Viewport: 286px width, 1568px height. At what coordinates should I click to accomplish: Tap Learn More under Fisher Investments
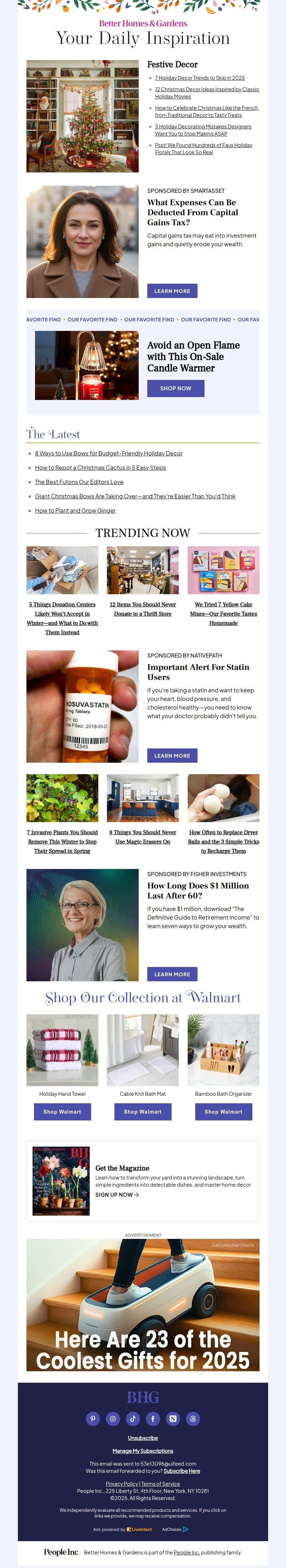pyautogui.click(x=172, y=974)
